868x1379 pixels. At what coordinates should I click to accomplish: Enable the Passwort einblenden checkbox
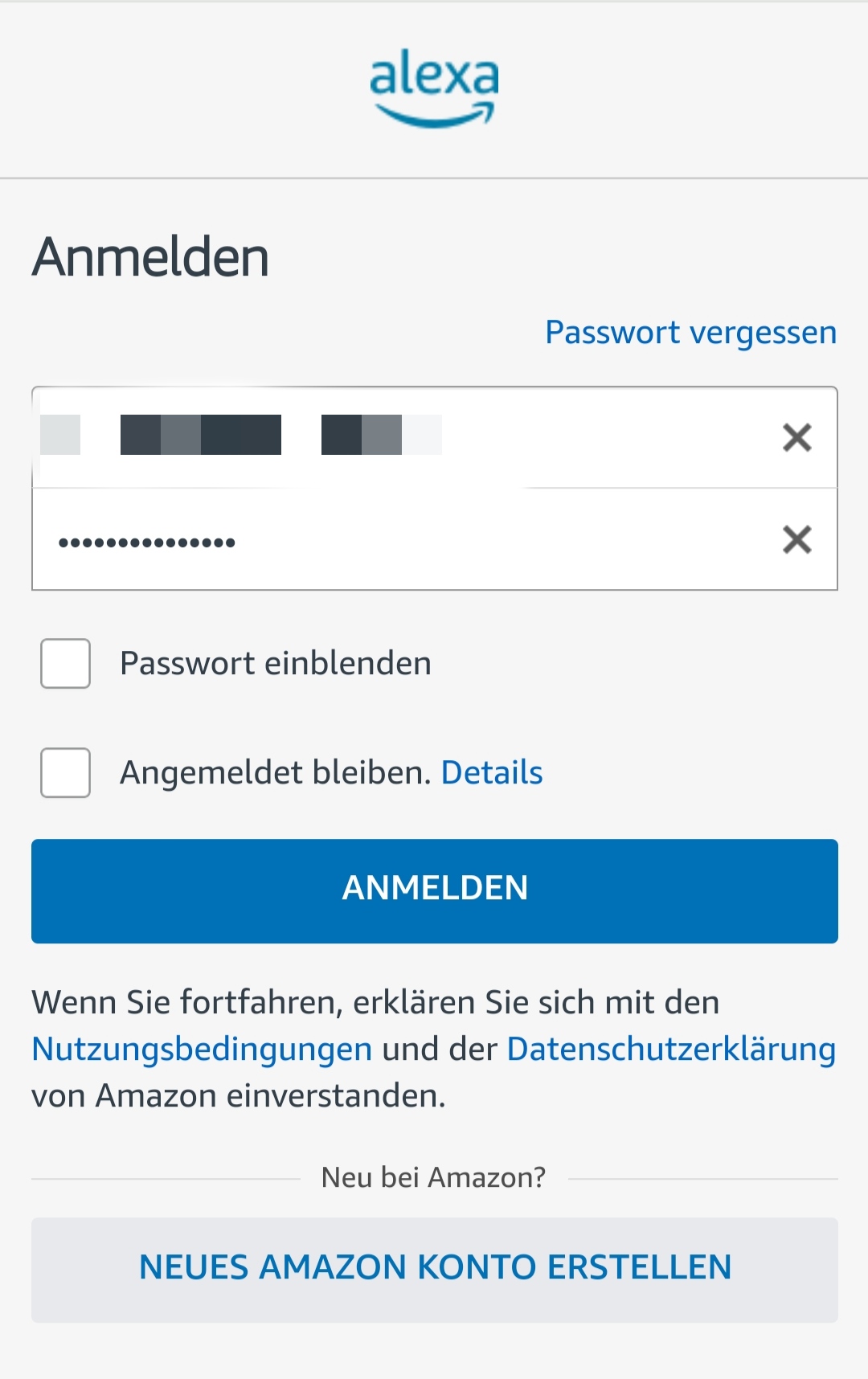[65, 664]
